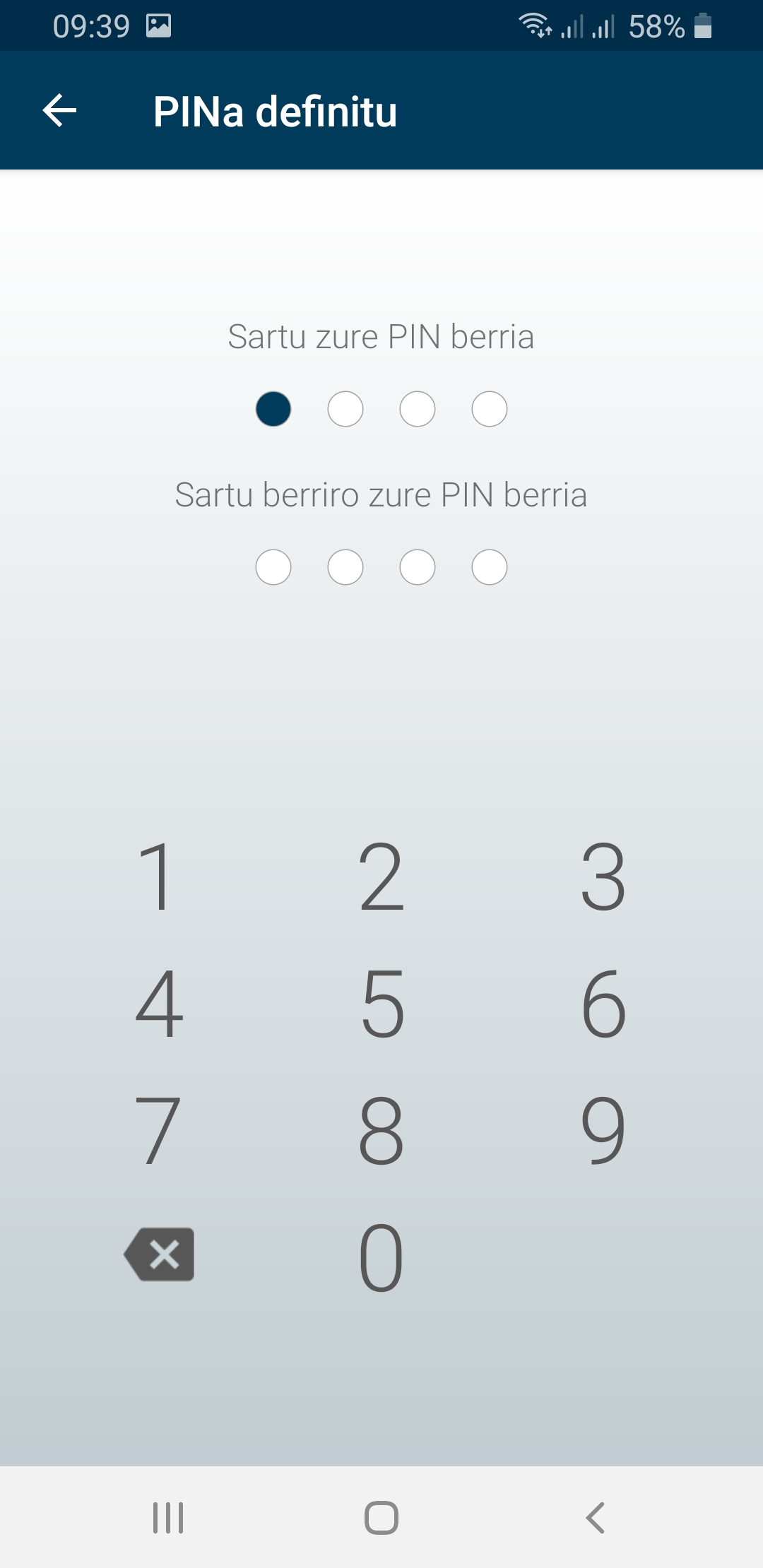Enter digit 9 for the PIN
The height and width of the screenshot is (1568, 763).
(x=603, y=1130)
